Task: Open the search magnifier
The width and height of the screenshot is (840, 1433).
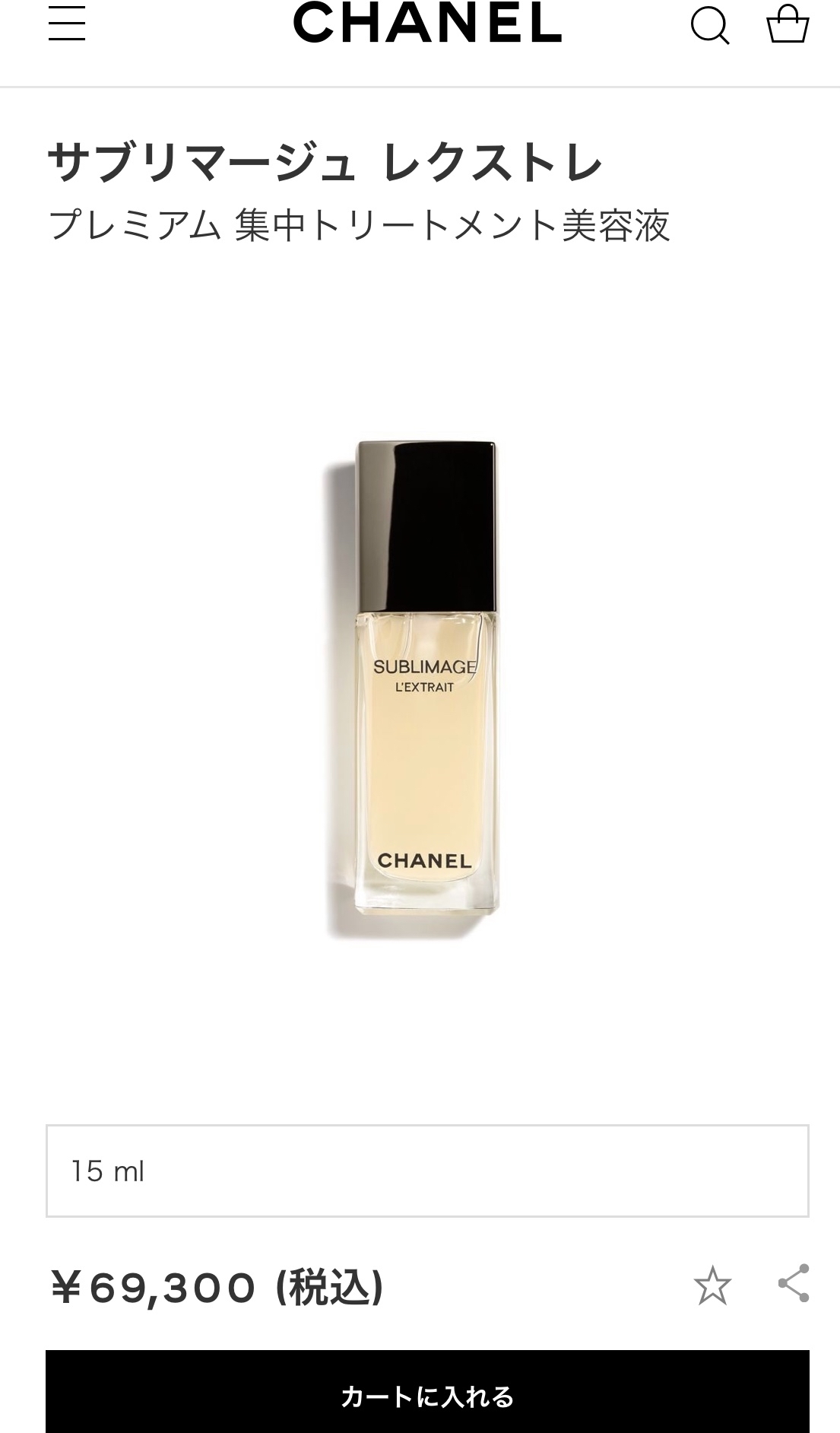Action: 710,25
